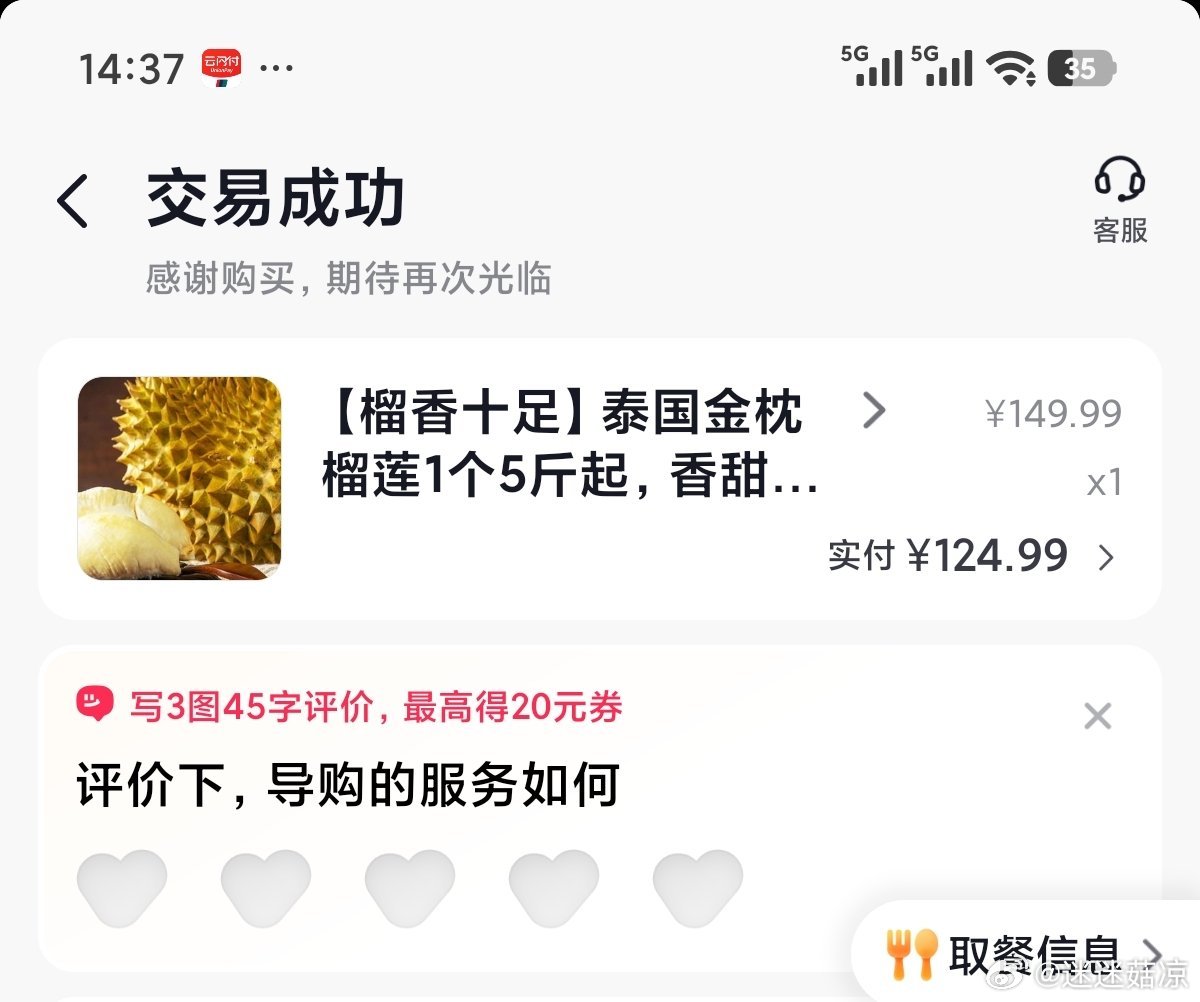Open the durian product thumbnail

click(x=179, y=478)
